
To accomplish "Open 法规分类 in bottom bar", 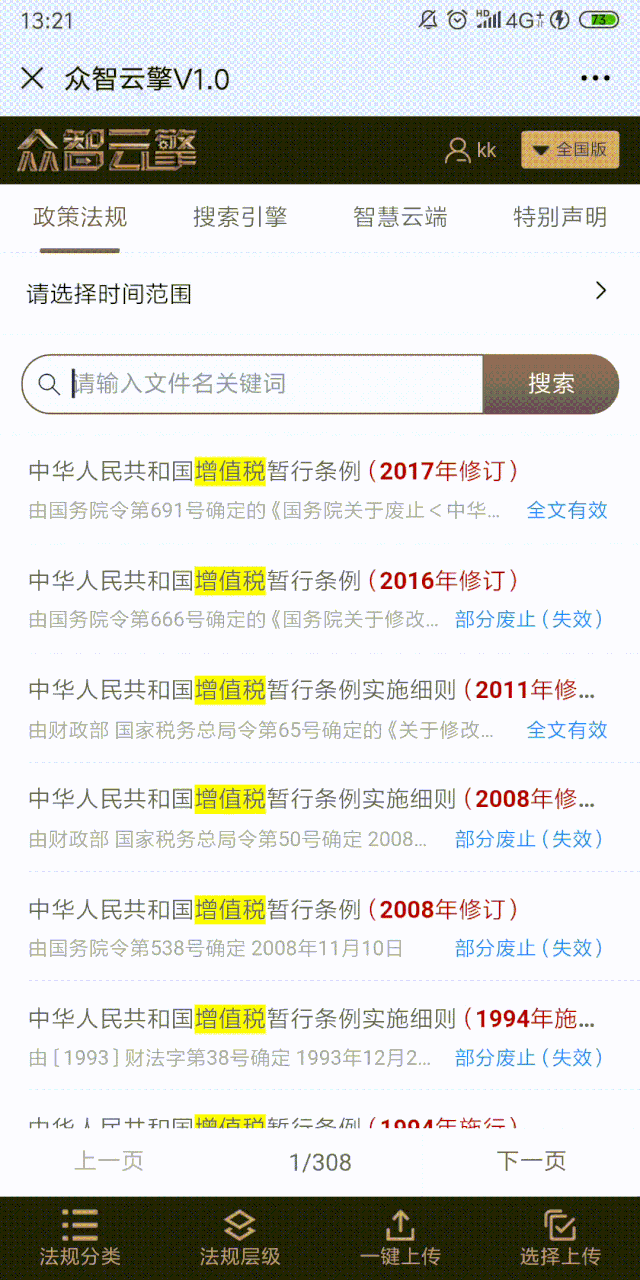I will 80,1238.
